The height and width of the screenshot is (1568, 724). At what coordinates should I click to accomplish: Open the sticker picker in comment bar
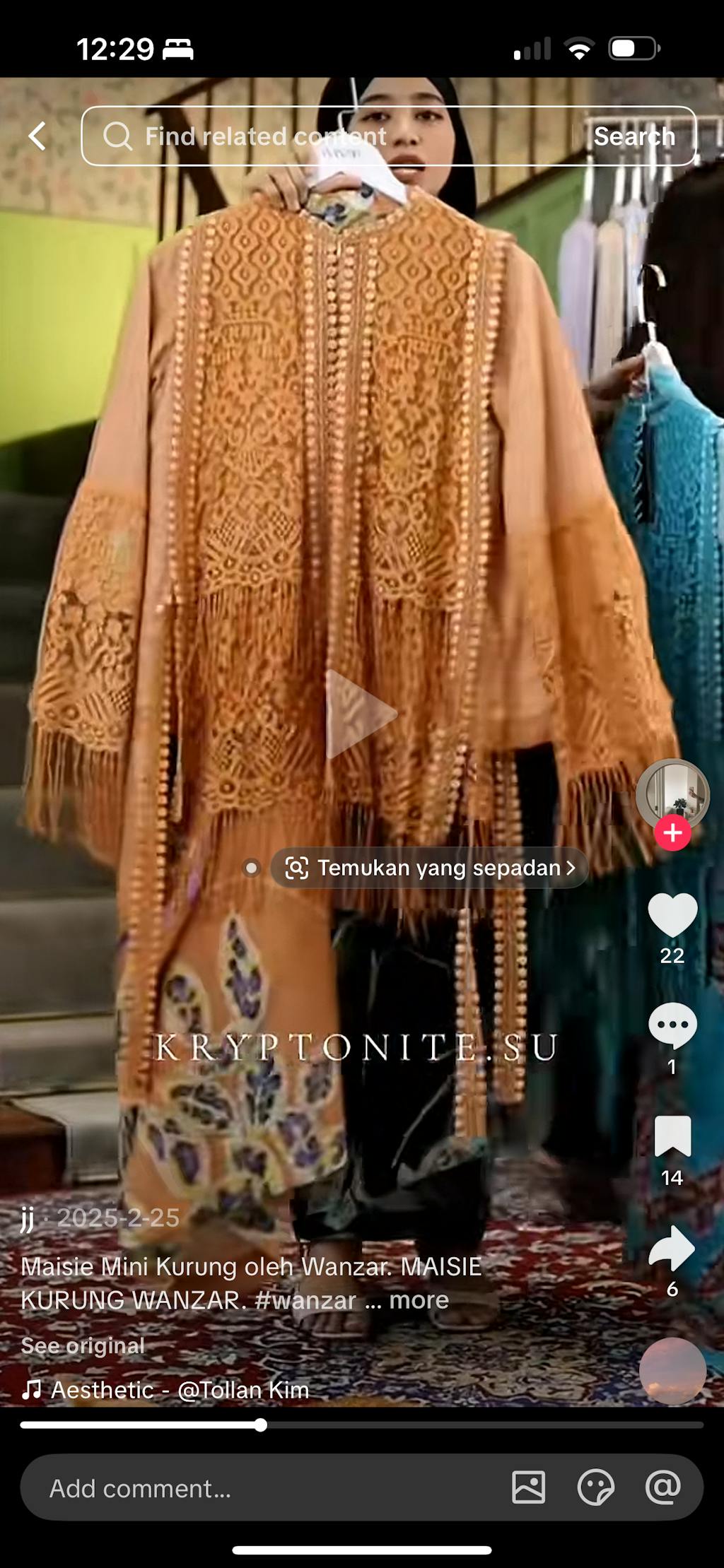(595, 1487)
